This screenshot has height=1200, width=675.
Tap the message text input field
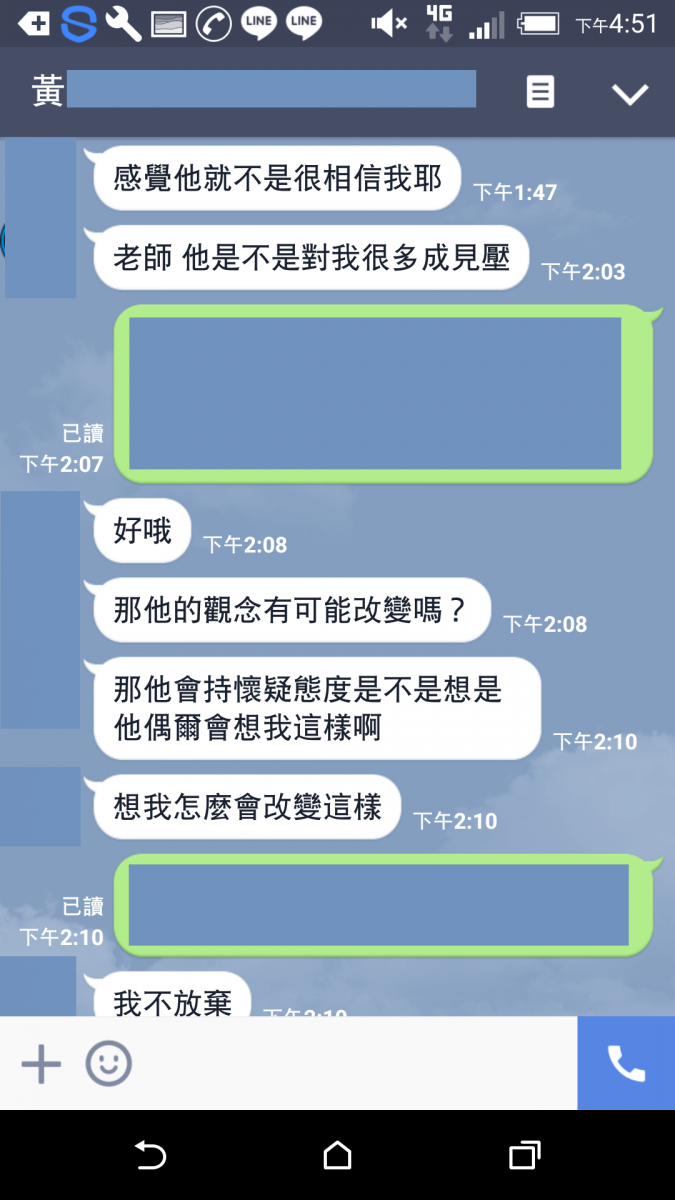point(350,1063)
